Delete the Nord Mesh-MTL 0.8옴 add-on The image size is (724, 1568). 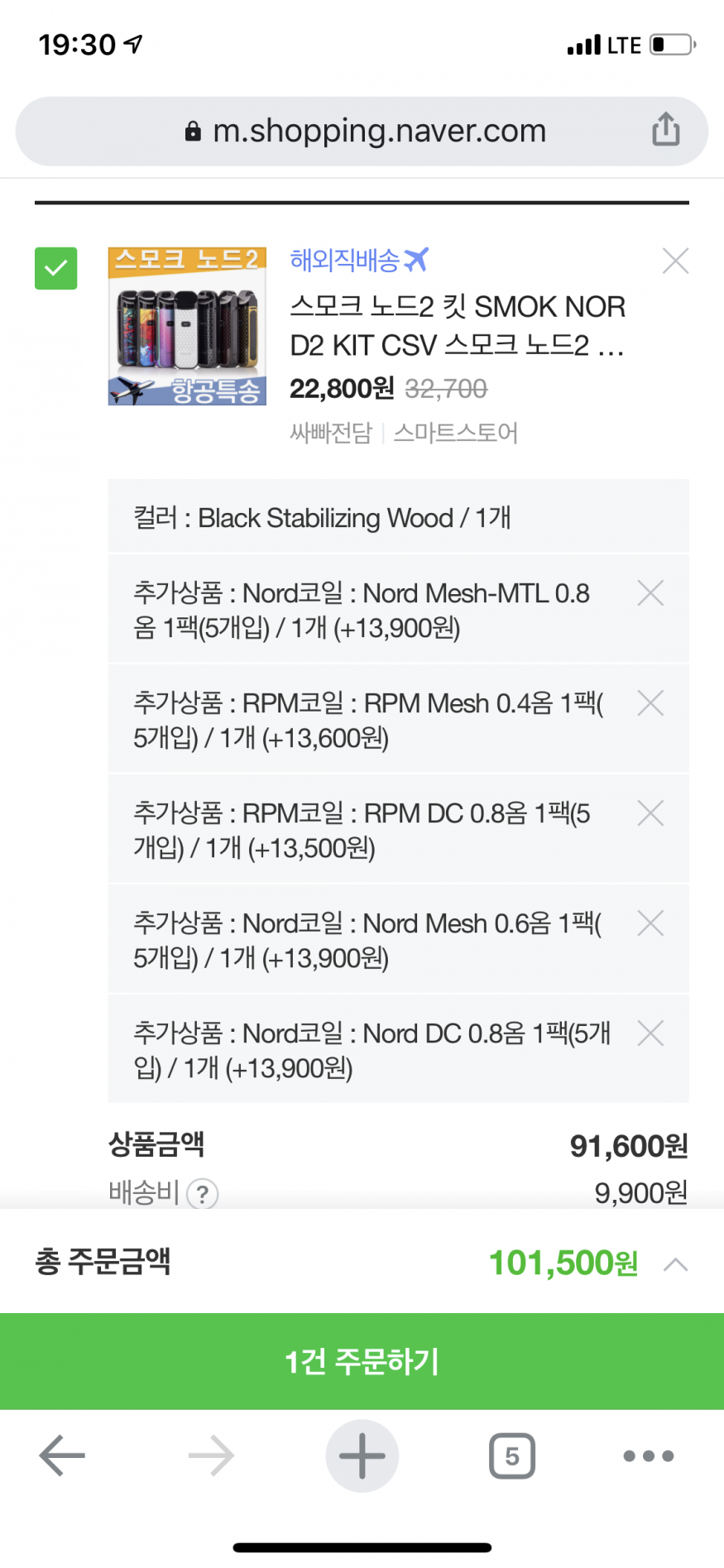click(650, 592)
